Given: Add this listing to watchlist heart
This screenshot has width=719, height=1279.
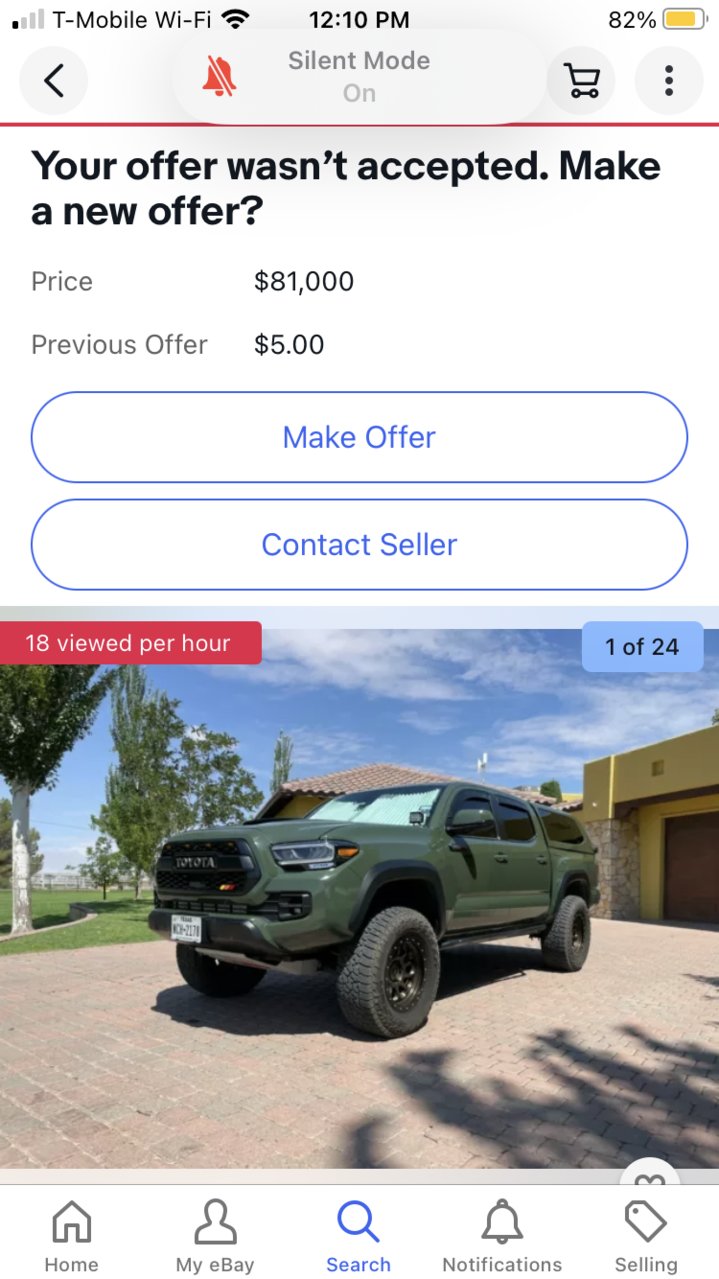Looking at the screenshot, I should (650, 1175).
